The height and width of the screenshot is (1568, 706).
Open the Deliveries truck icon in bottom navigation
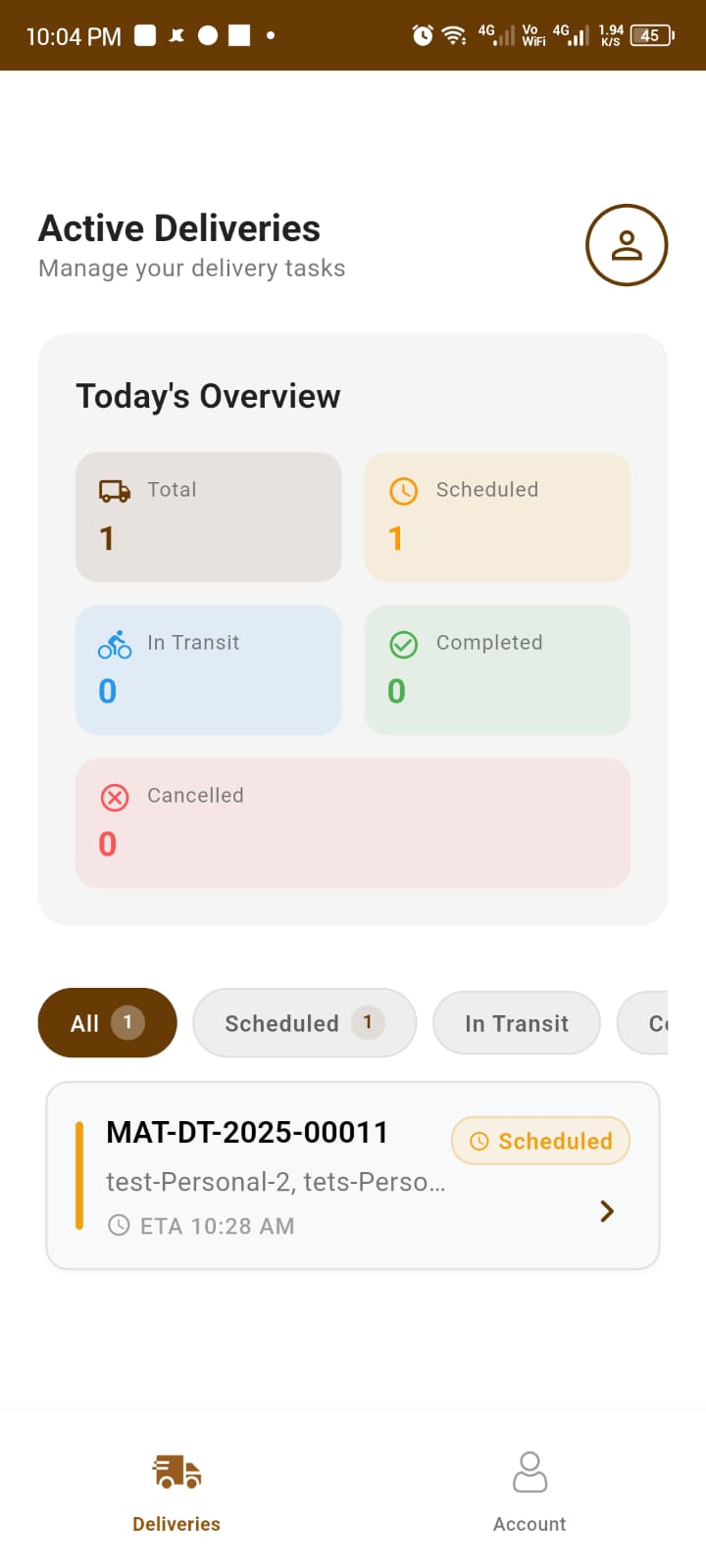pos(176,1471)
